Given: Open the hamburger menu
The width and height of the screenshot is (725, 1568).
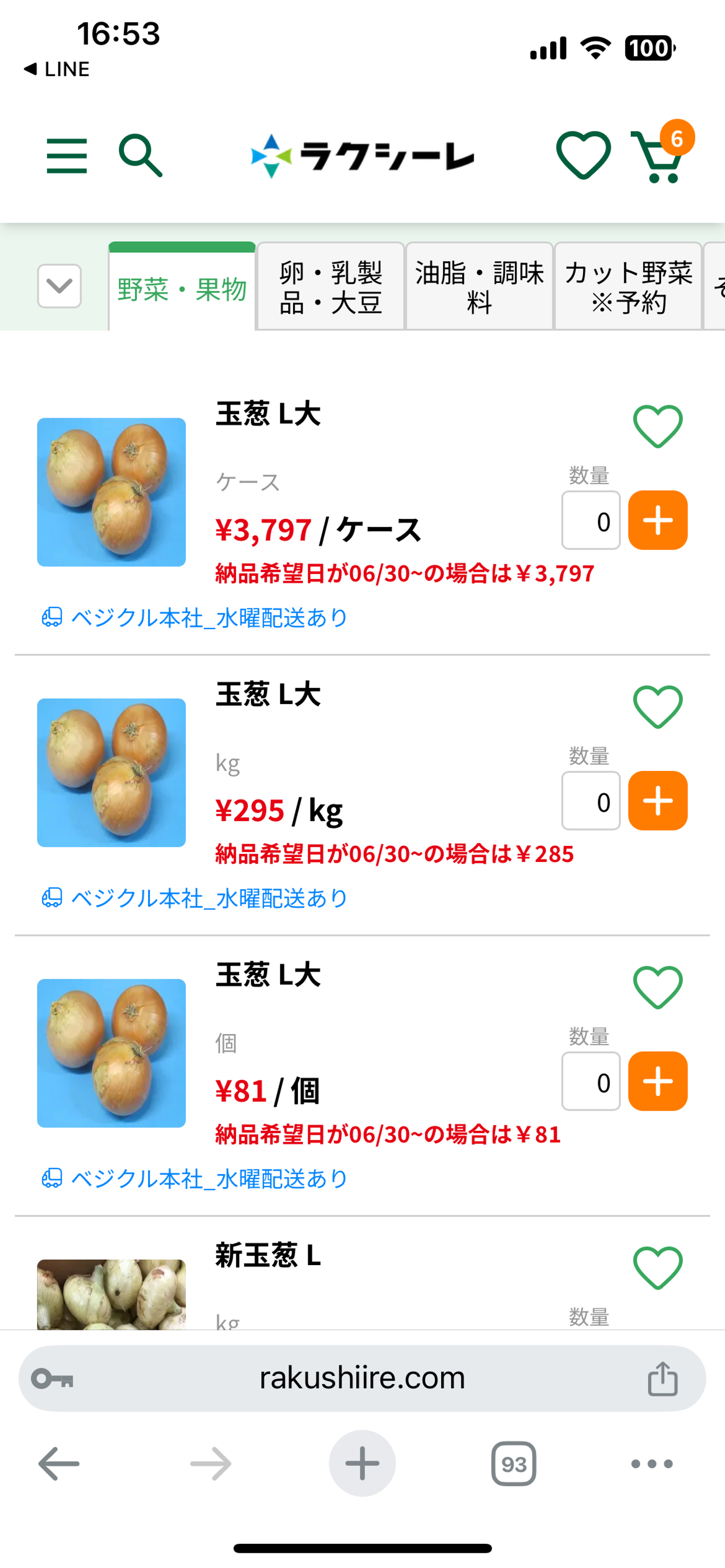Looking at the screenshot, I should click(x=66, y=156).
